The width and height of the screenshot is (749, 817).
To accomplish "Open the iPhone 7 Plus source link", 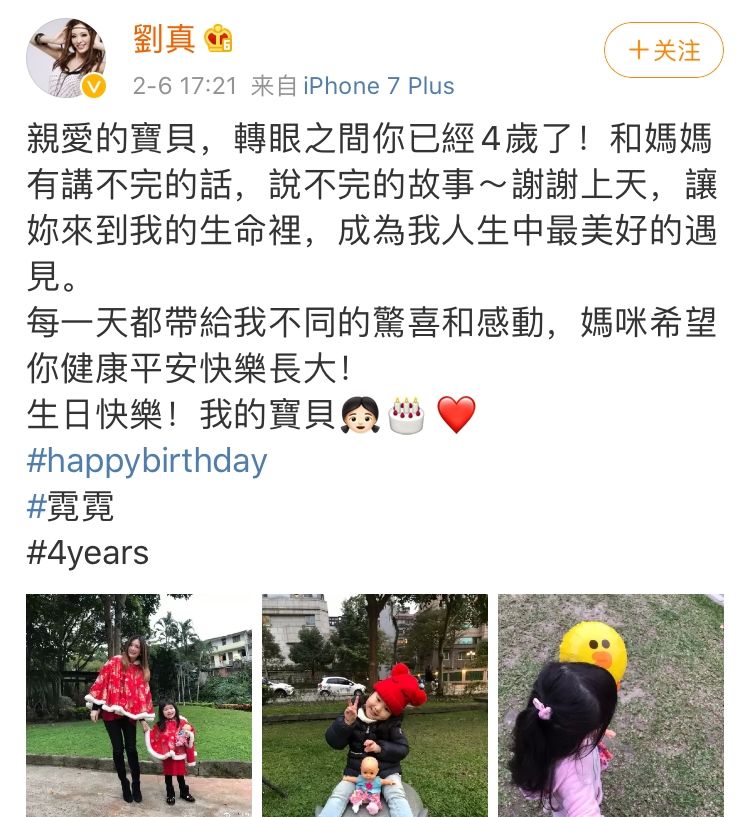I will 378,86.
